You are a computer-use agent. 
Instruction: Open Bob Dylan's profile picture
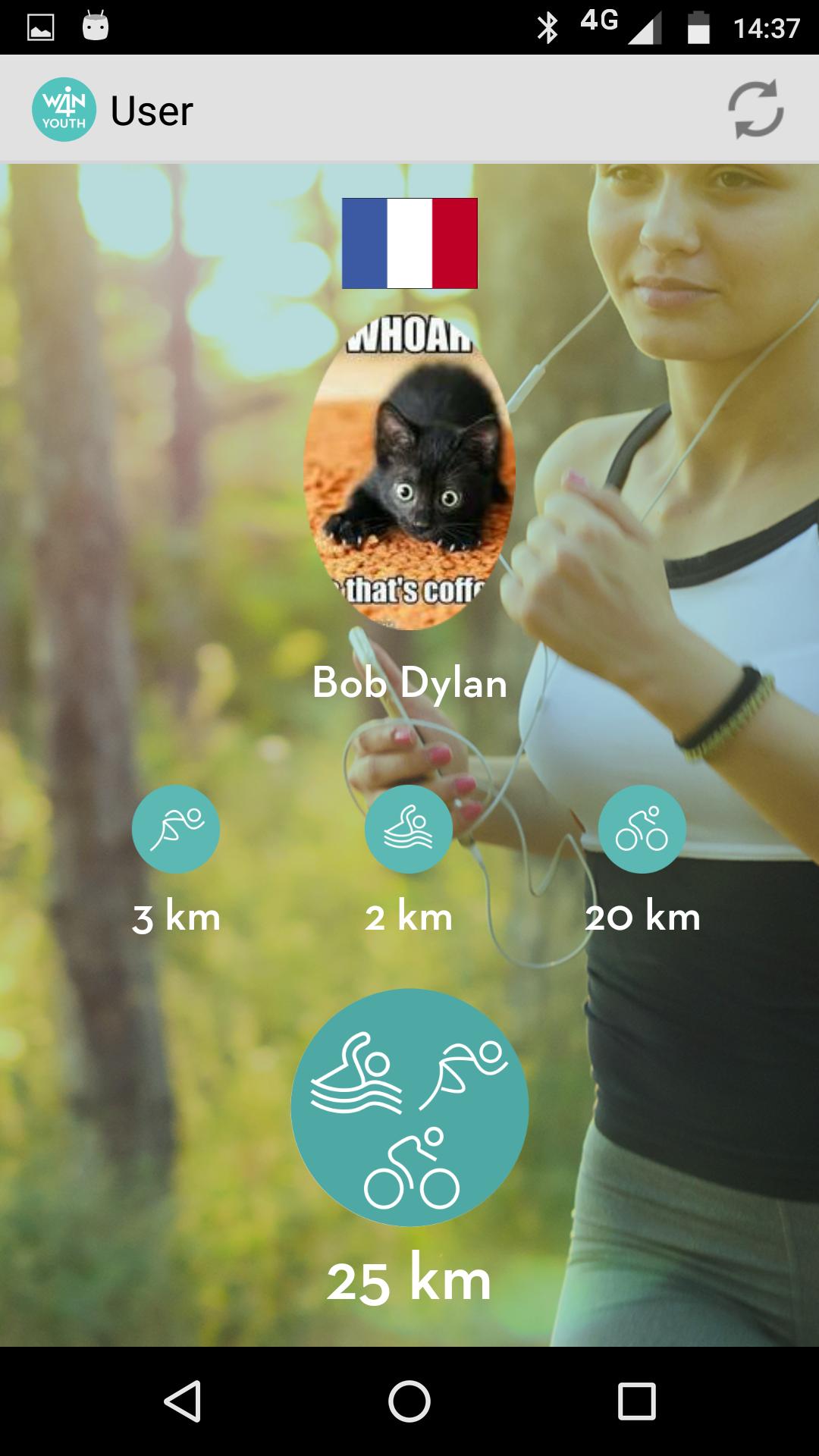(409, 471)
